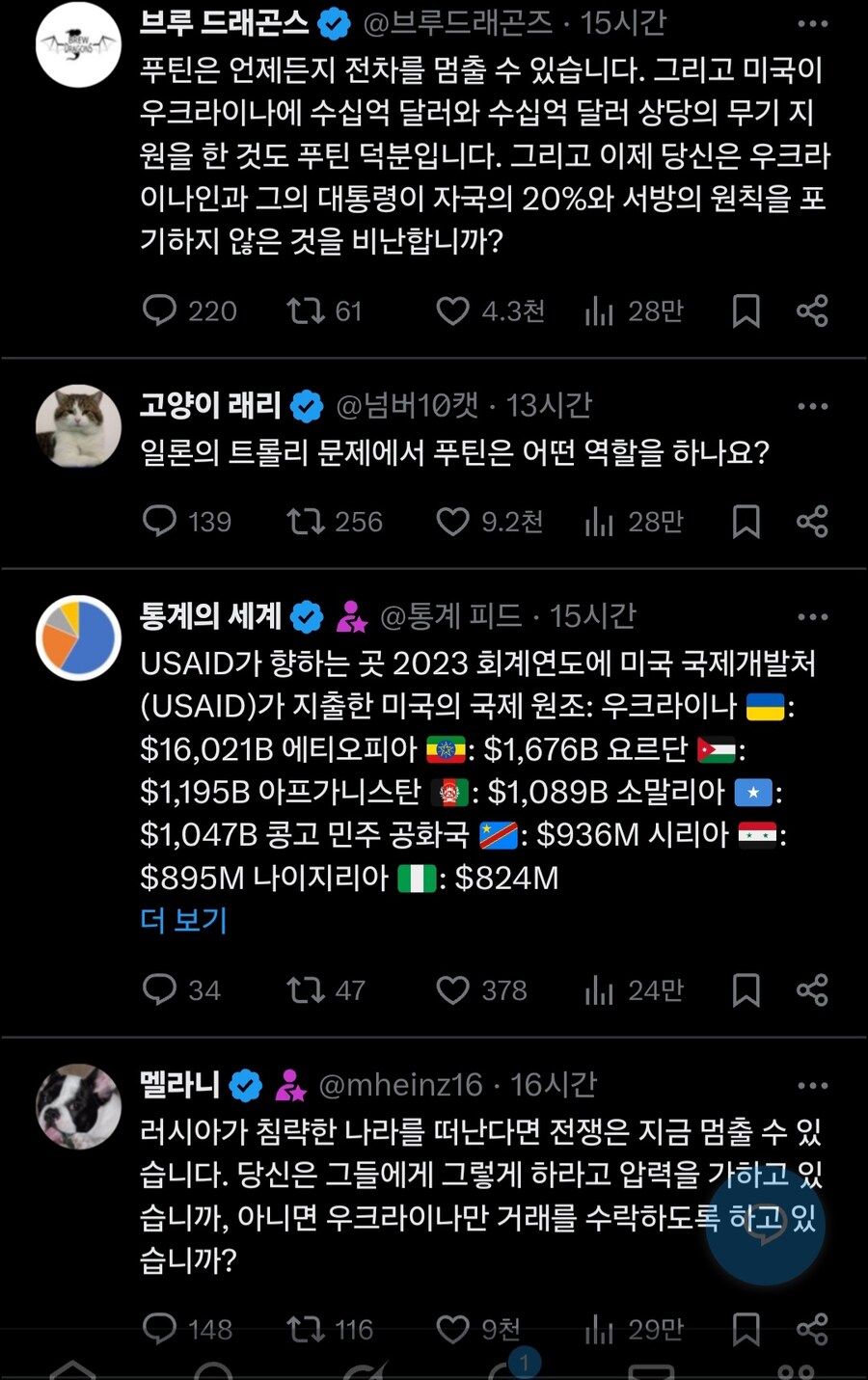Open more options menu on 통계의 세계's tweet
868x1380 pixels.
coord(813,616)
